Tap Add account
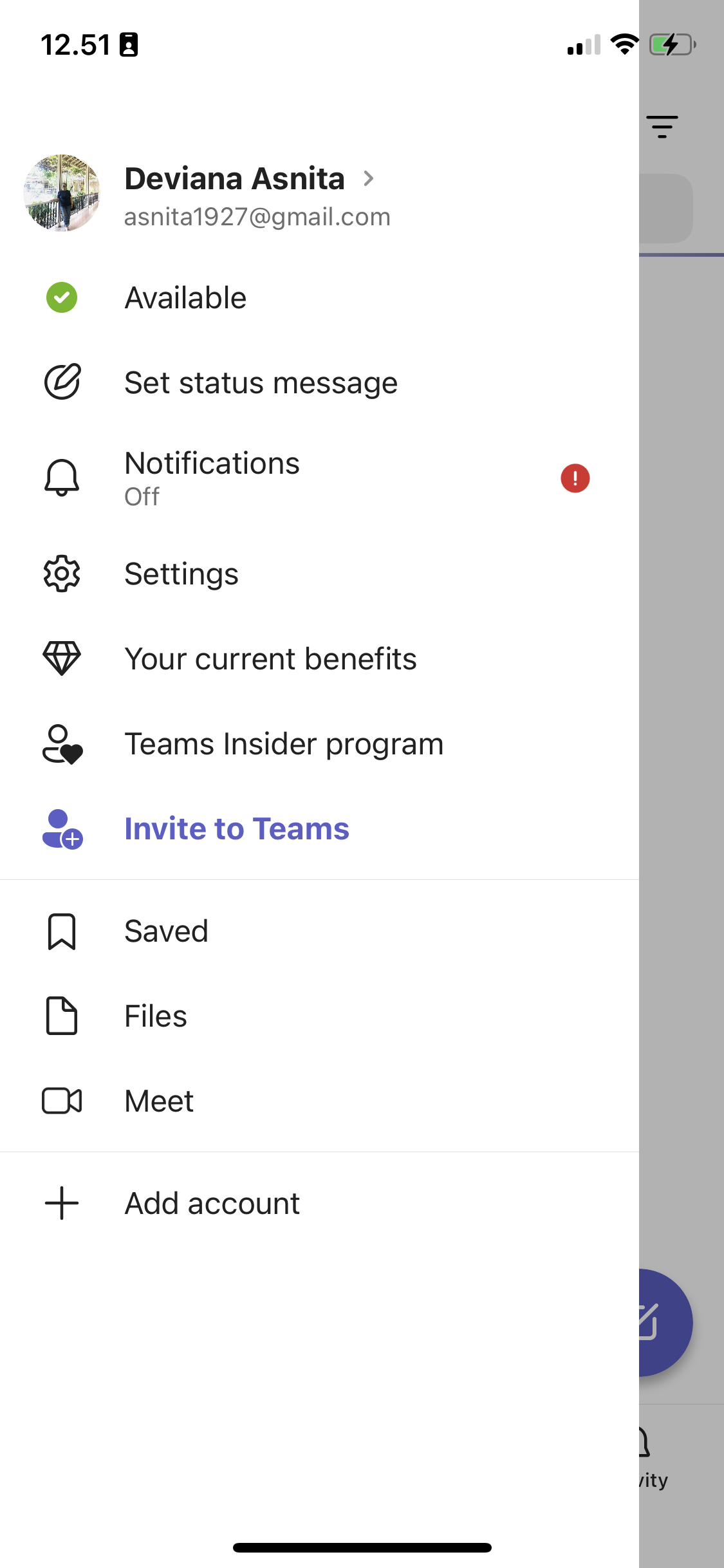This screenshot has height=1568, width=724. (212, 1204)
